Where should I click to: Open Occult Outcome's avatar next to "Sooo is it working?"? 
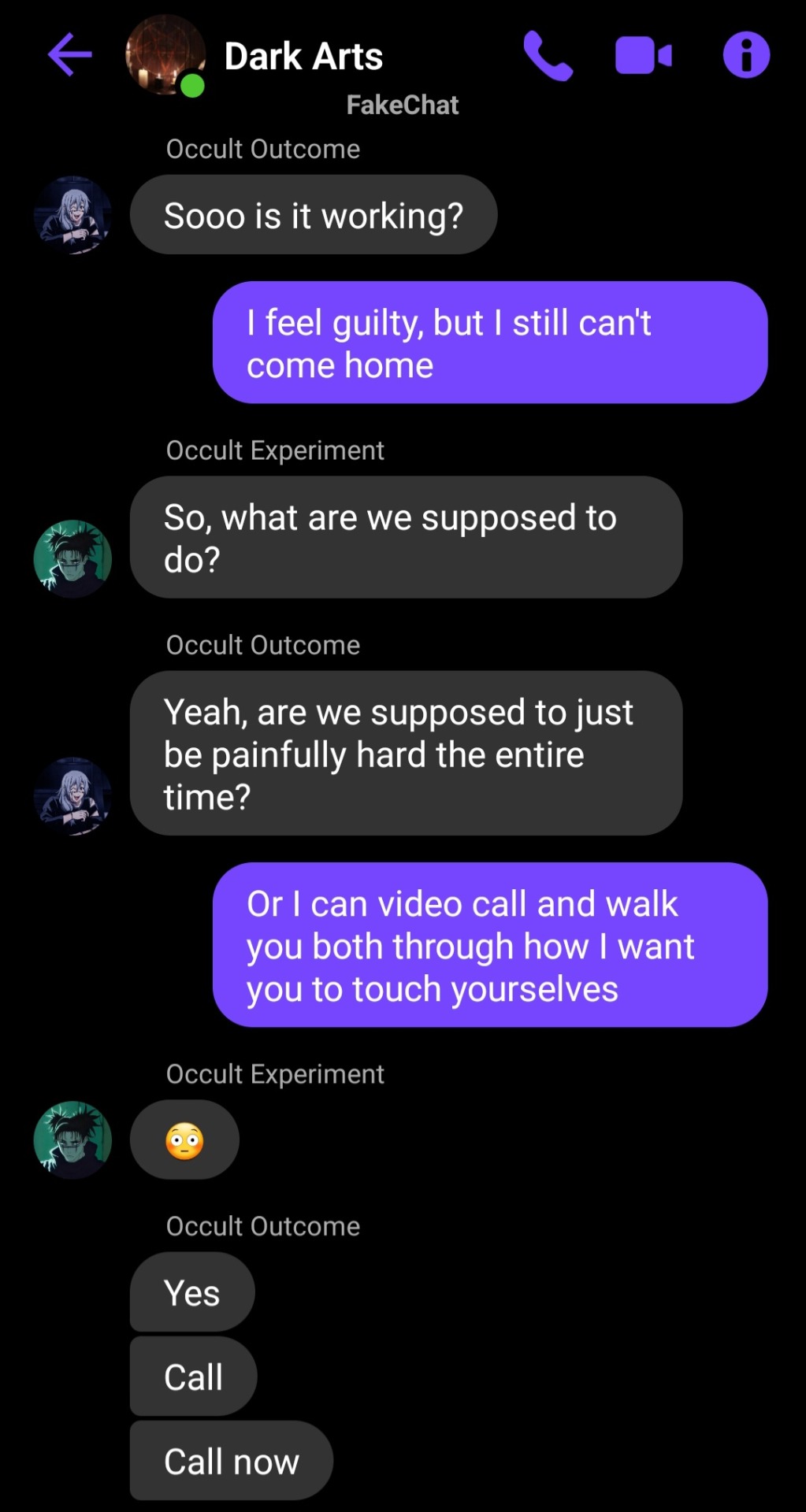(x=72, y=215)
